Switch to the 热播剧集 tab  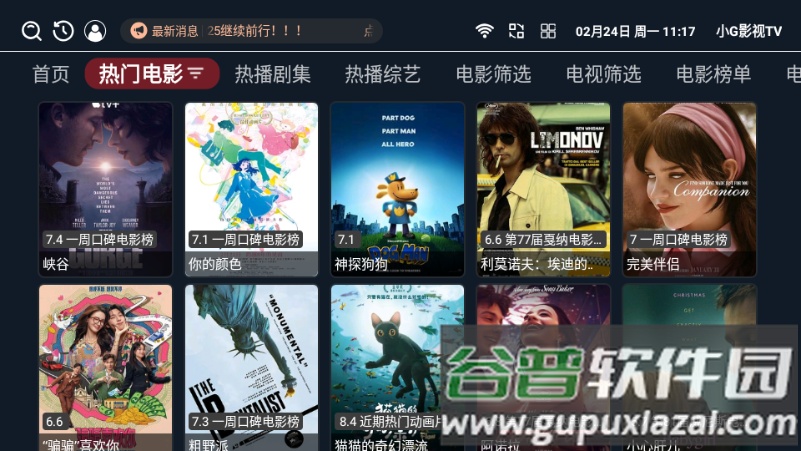click(x=273, y=74)
